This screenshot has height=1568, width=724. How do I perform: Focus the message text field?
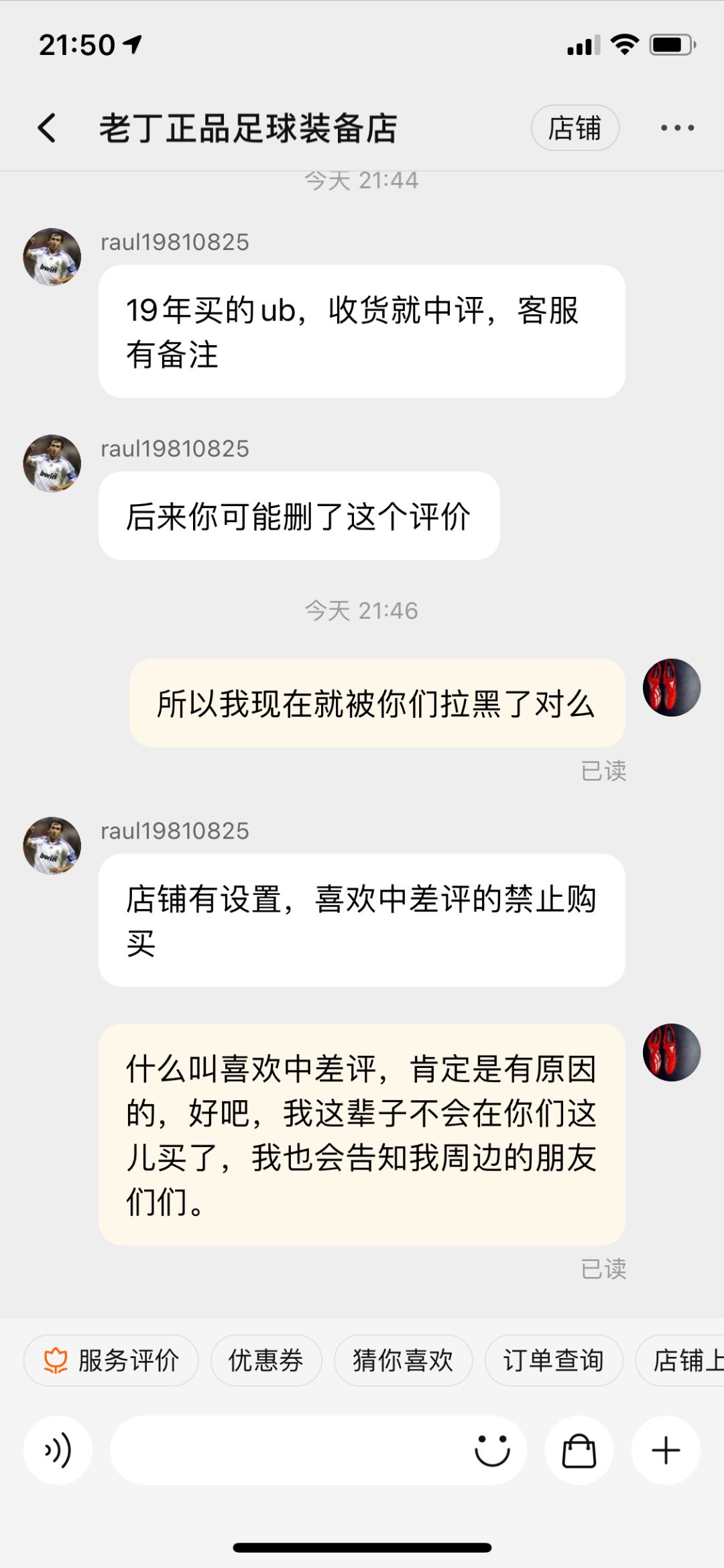[x=288, y=1450]
